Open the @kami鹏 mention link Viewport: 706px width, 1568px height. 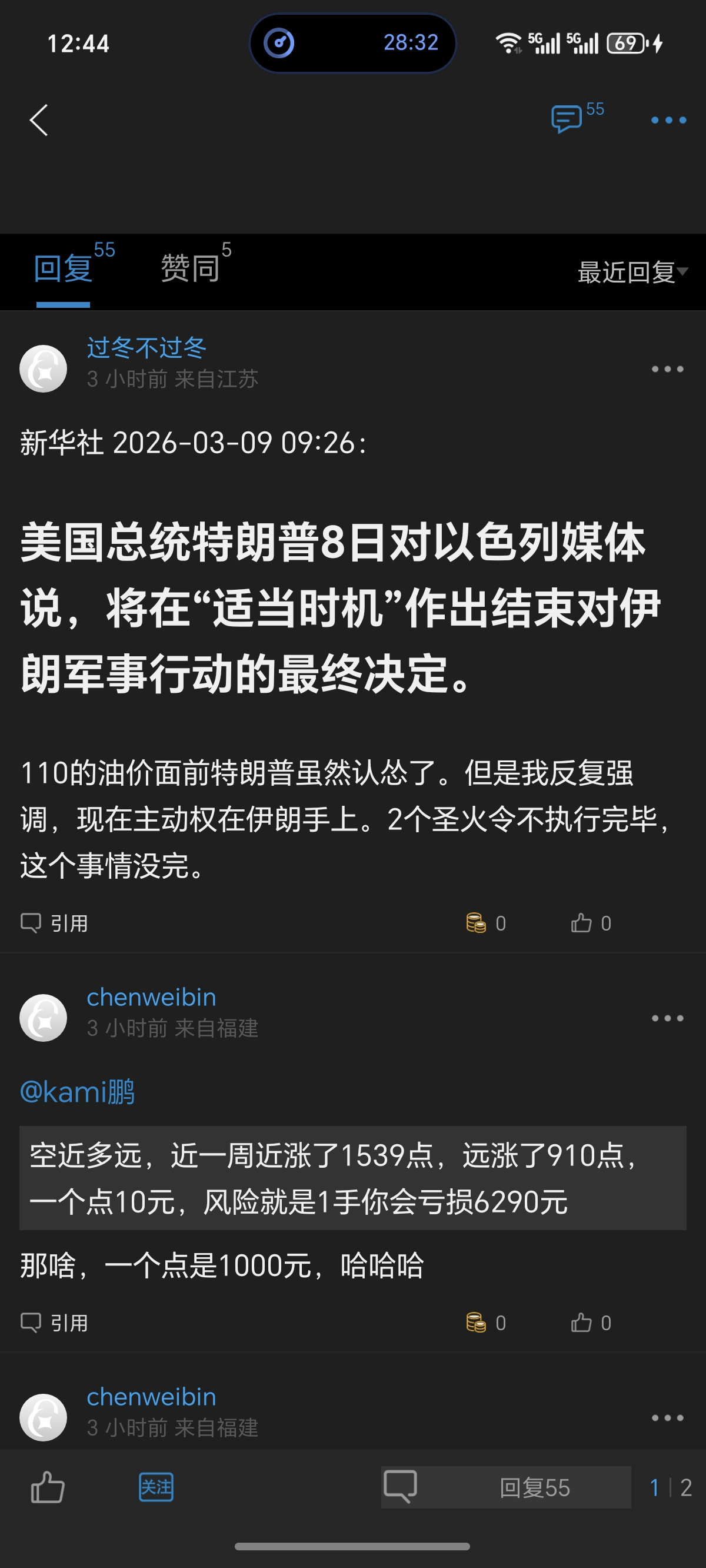coord(77,1091)
